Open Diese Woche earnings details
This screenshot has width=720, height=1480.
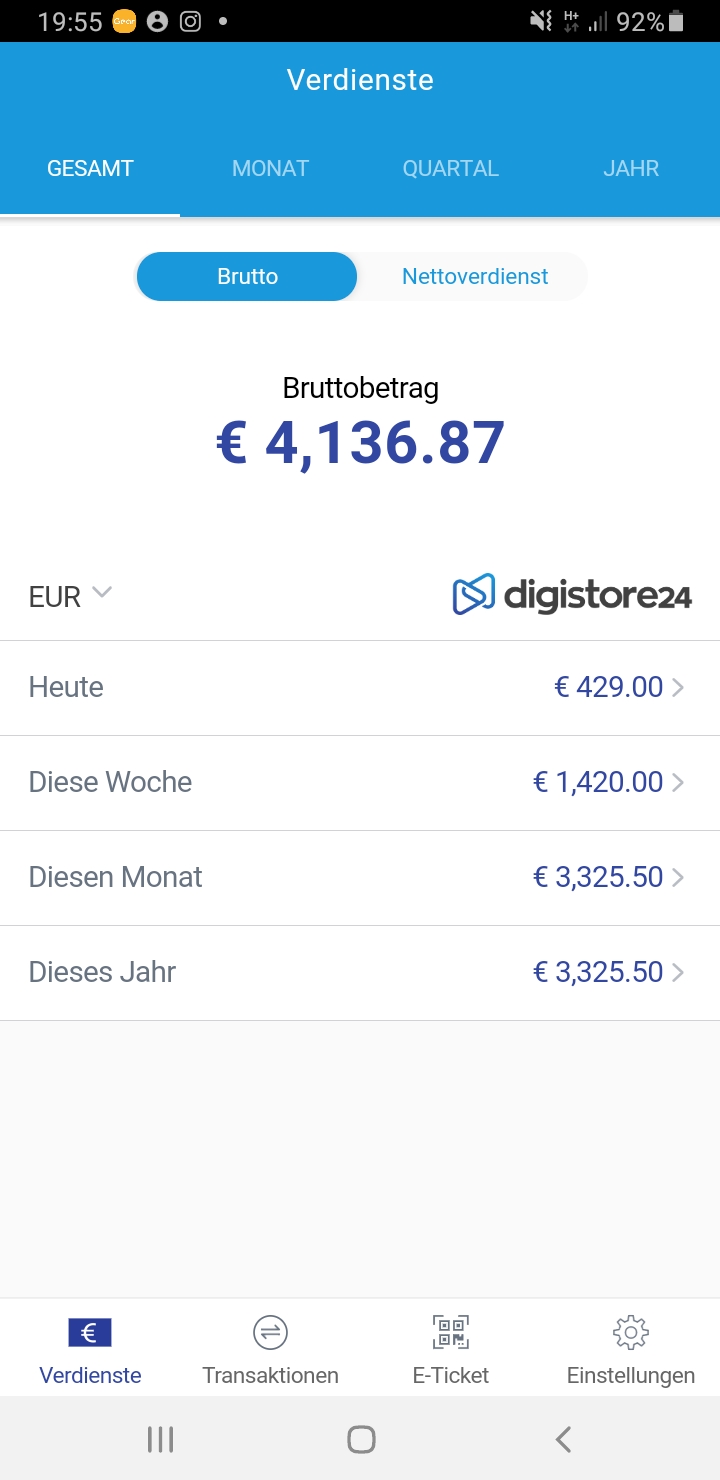[x=360, y=782]
